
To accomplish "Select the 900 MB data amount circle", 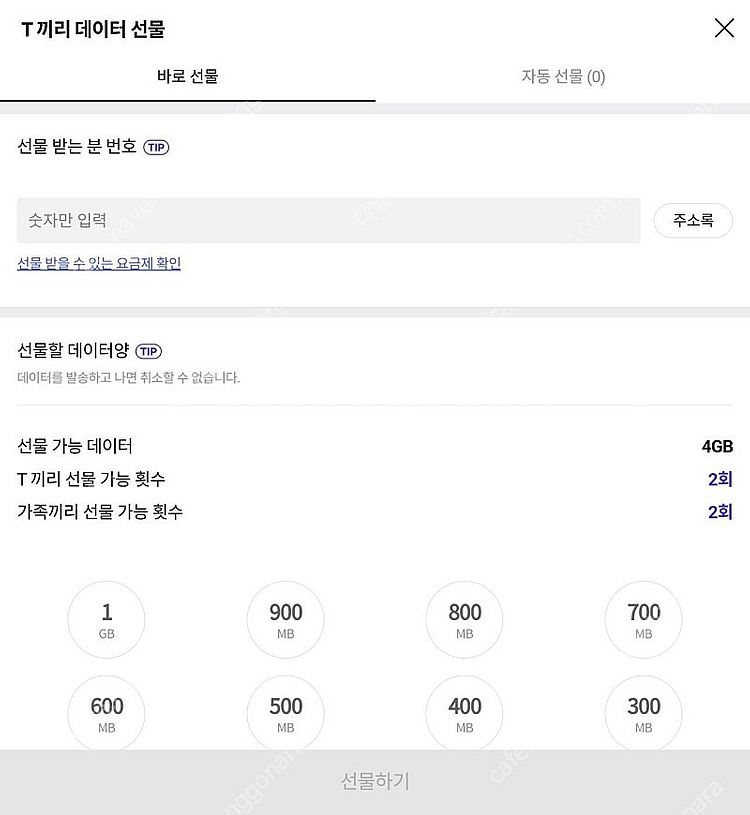I will click(x=285, y=619).
